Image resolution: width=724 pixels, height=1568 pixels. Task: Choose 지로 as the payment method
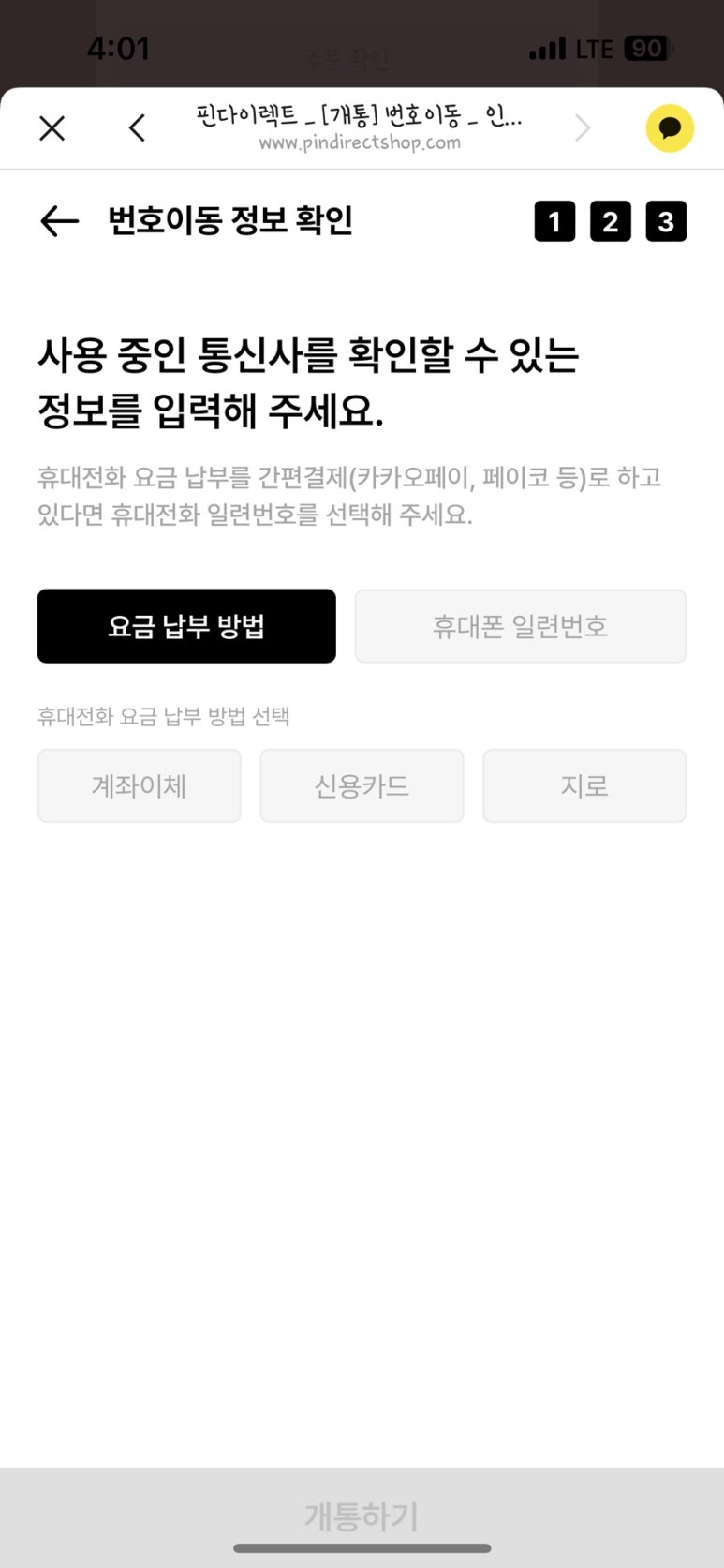click(x=584, y=786)
